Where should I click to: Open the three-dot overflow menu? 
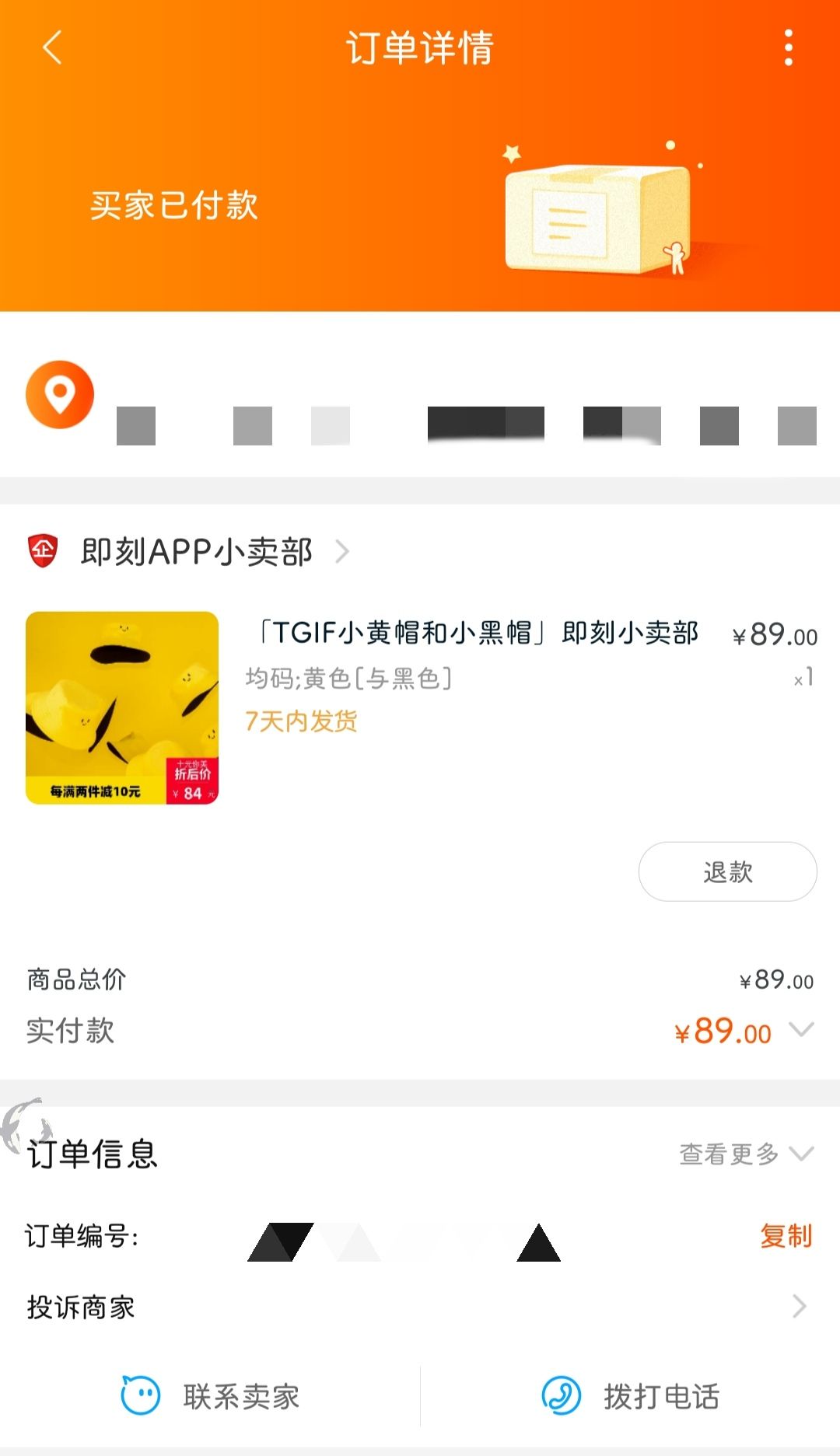tap(788, 47)
